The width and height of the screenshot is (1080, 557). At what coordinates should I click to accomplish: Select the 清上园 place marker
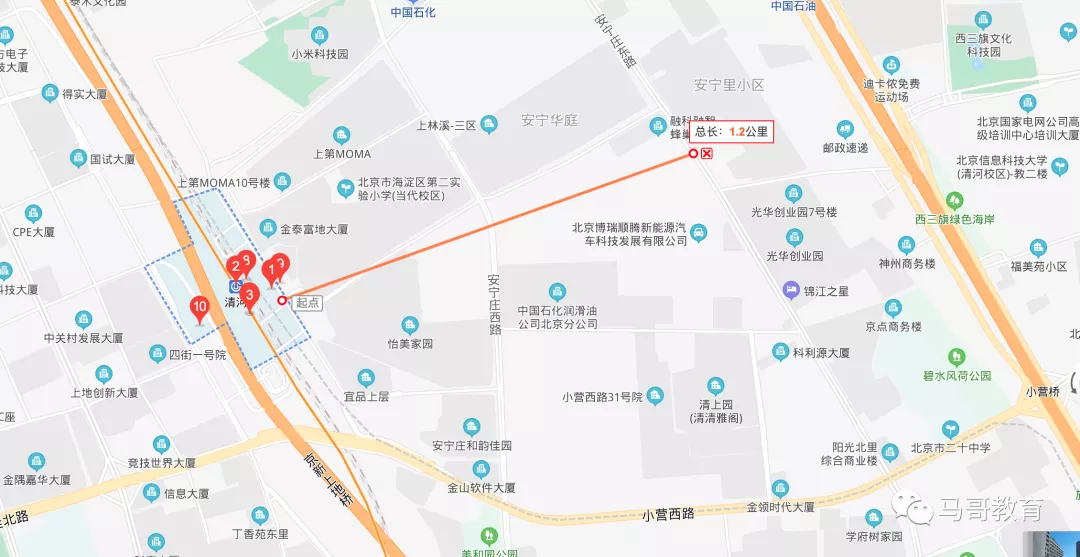click(714, 386)
